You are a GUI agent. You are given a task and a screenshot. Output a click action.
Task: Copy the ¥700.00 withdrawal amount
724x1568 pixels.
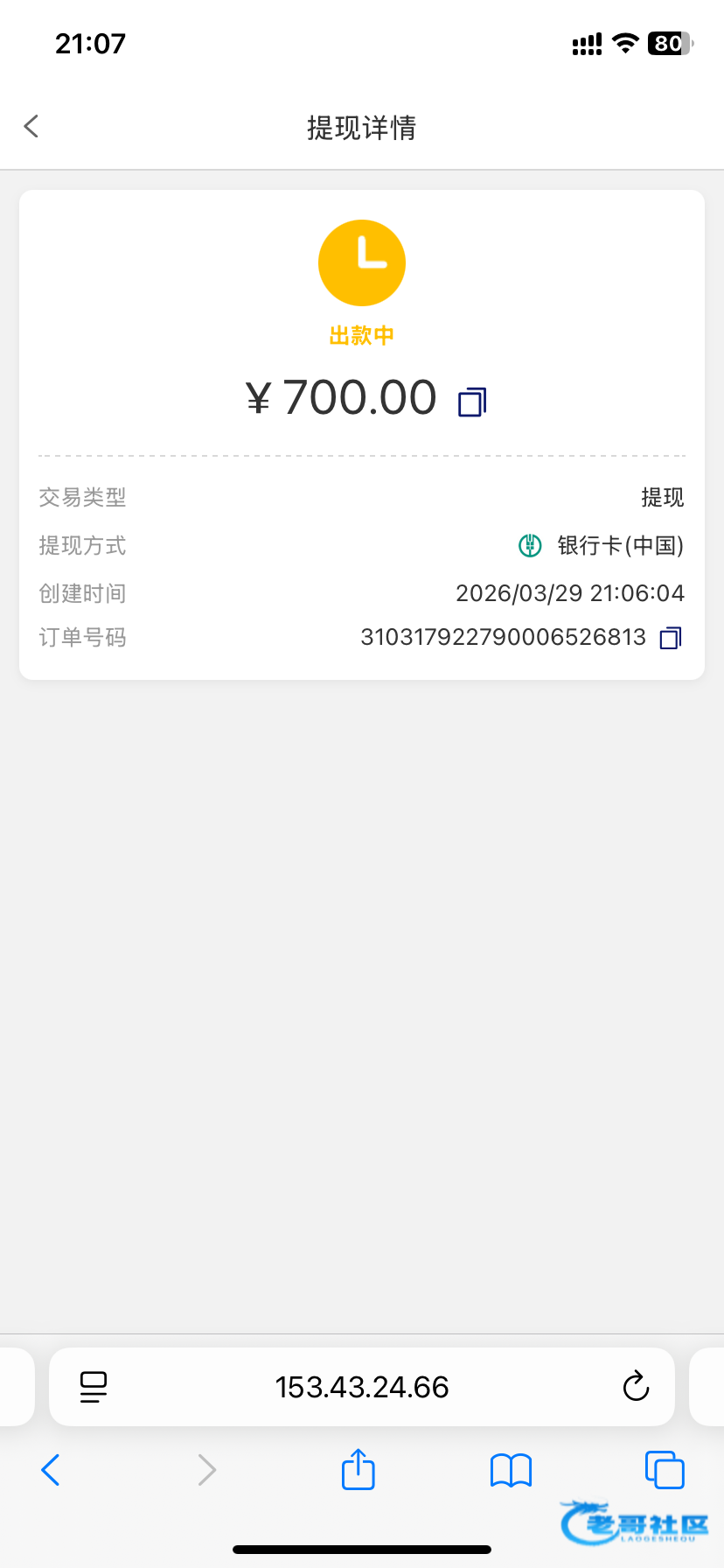click(472, 401)
